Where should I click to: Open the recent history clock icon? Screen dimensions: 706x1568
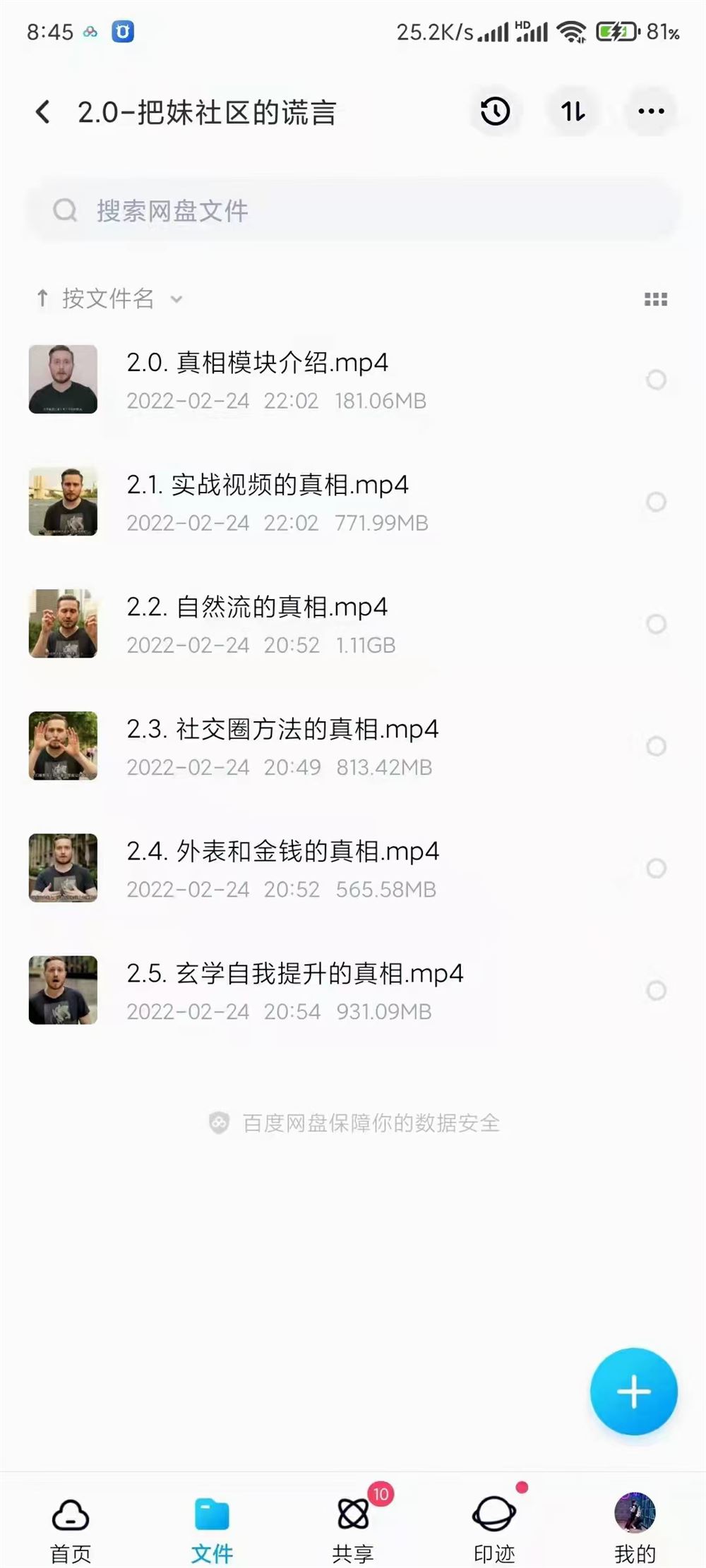click(x=495, y=111)
